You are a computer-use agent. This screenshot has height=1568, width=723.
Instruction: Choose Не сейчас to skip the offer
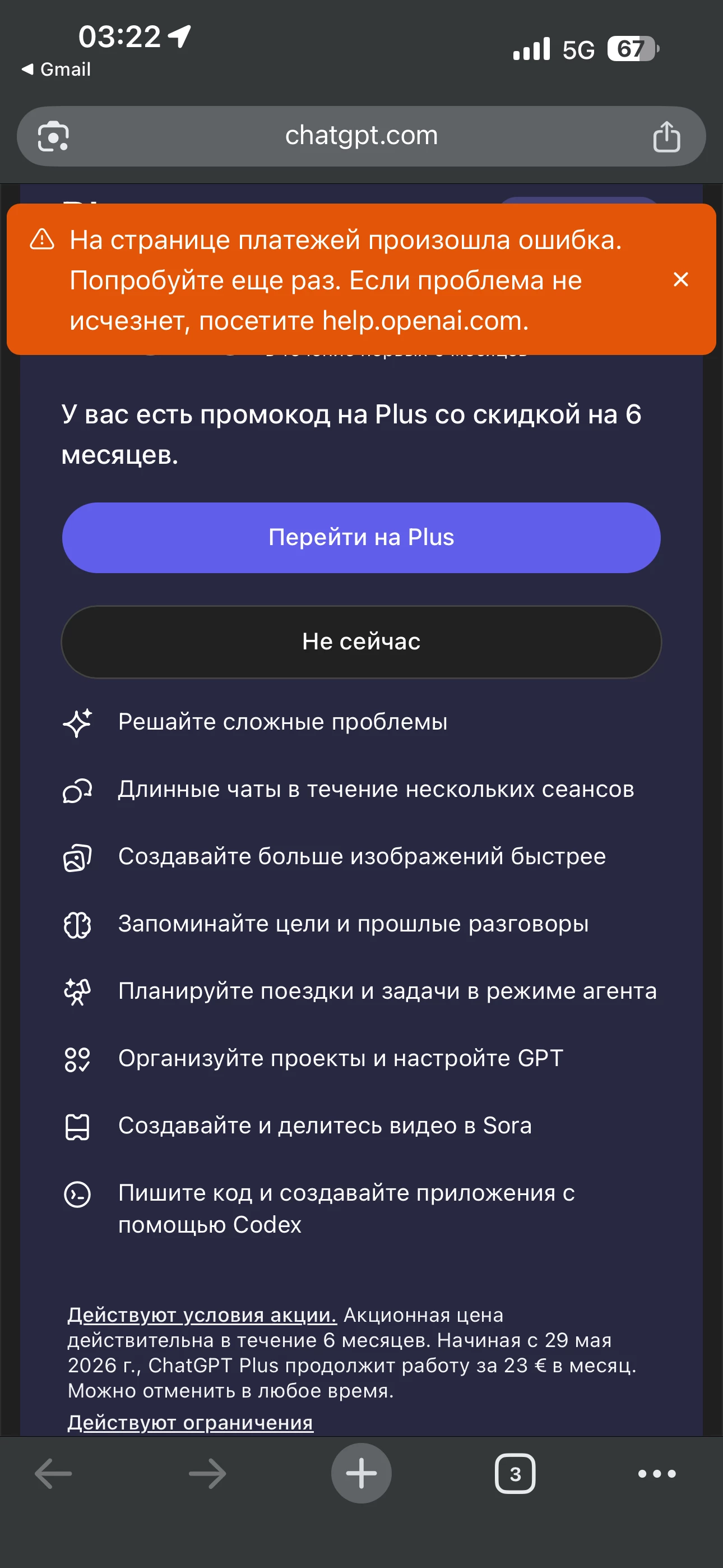point(361,642)
